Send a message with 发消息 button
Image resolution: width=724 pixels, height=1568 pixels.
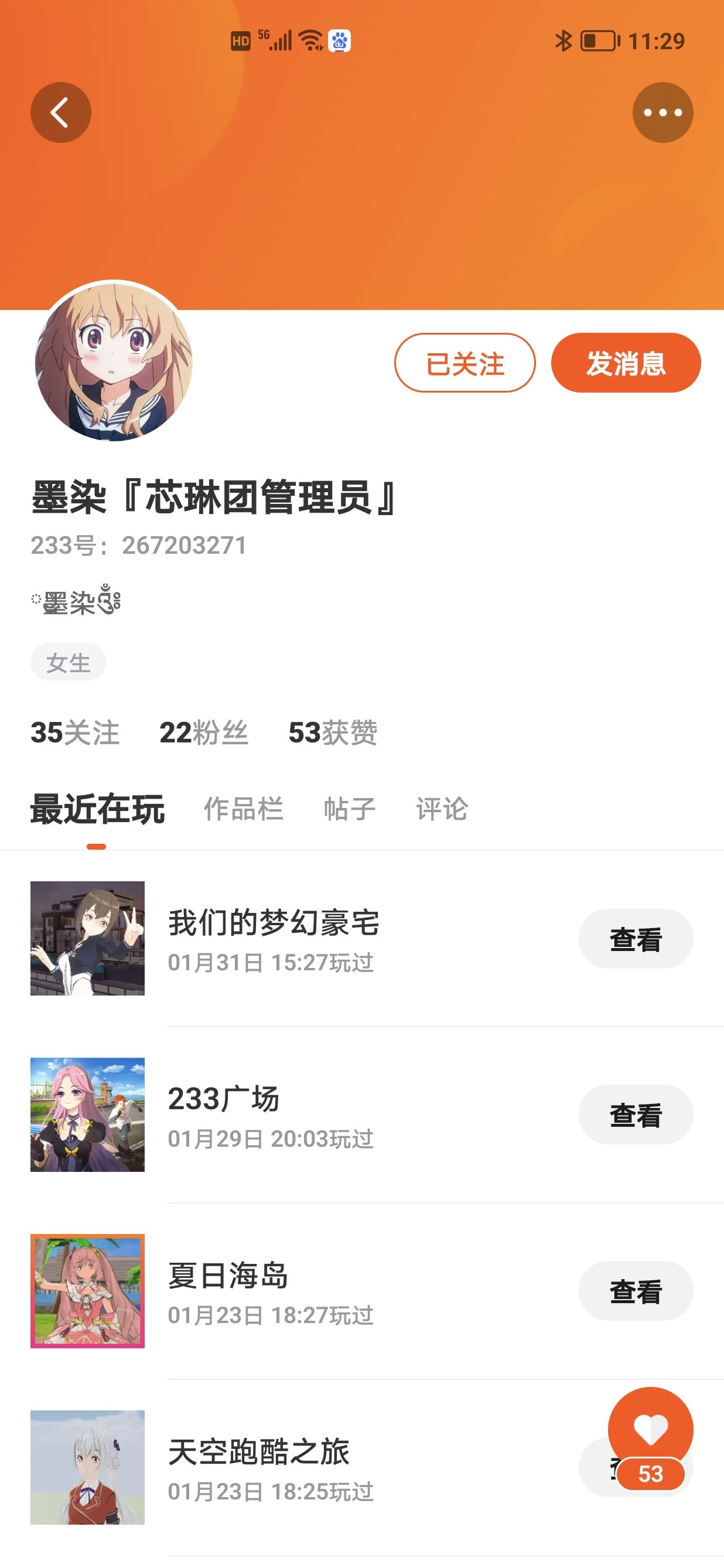coord(626,363)
